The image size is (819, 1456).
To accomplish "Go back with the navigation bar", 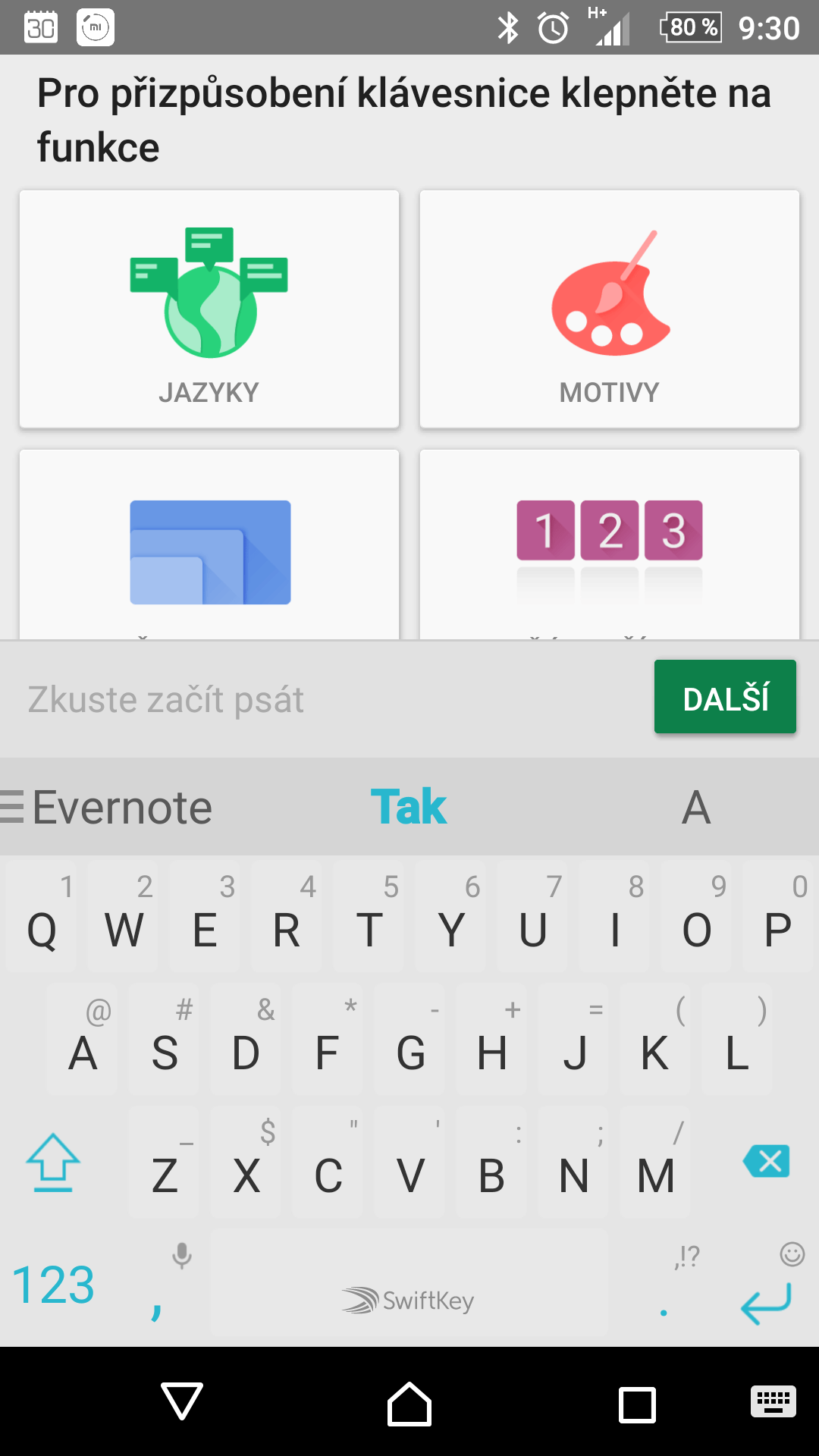I will click(182, 1401).
